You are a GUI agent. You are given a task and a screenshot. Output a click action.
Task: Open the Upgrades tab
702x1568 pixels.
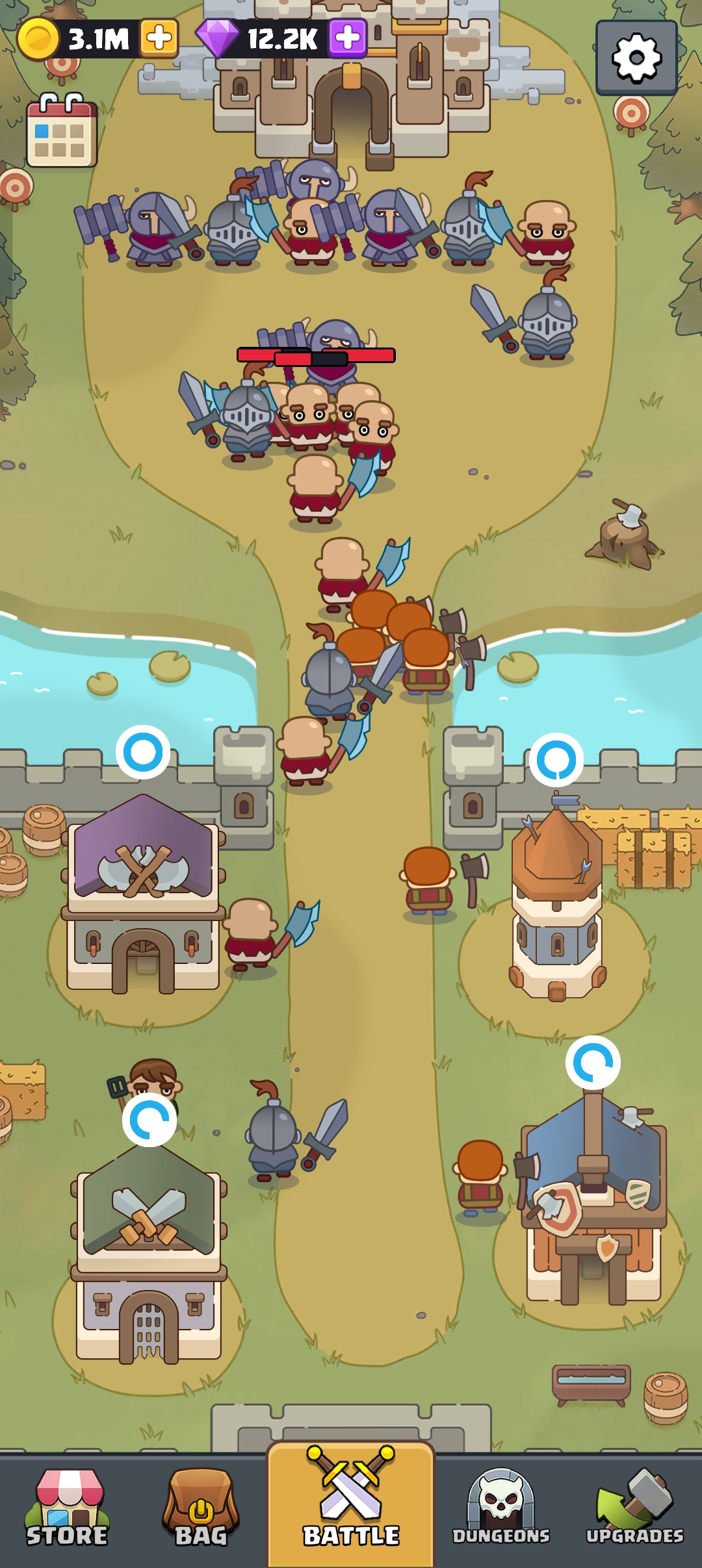click(x=635, y=1510)
